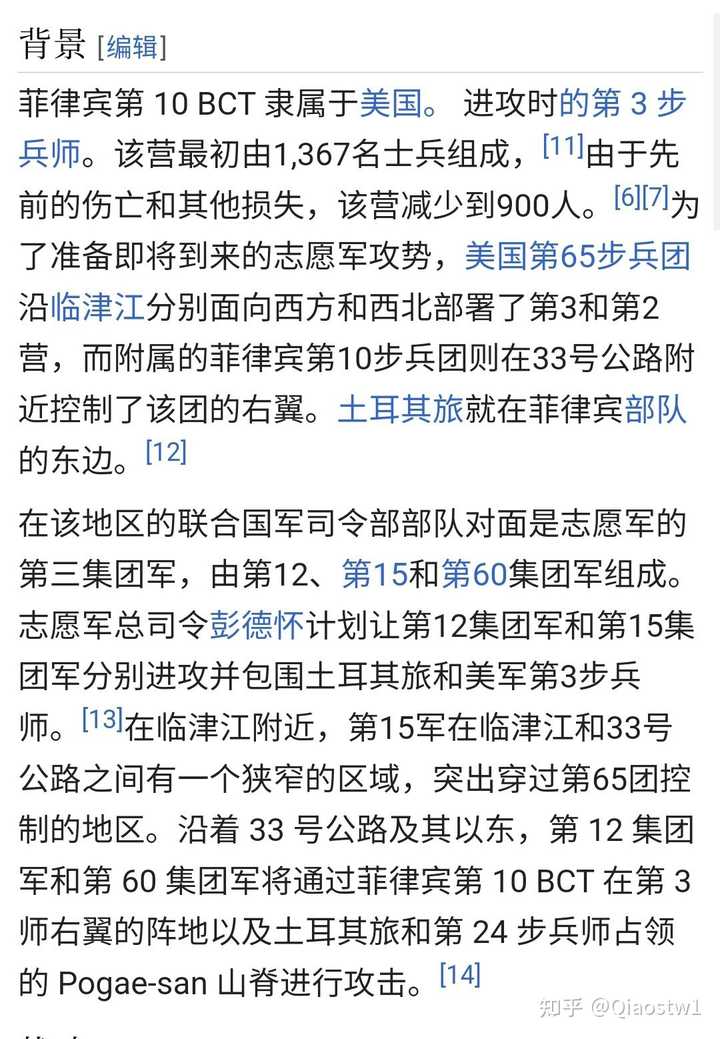Tap the 编辑 link beside 背景 heading
Image resolution: width=720 pixels, height=1039 pixels.
point(132,47)
